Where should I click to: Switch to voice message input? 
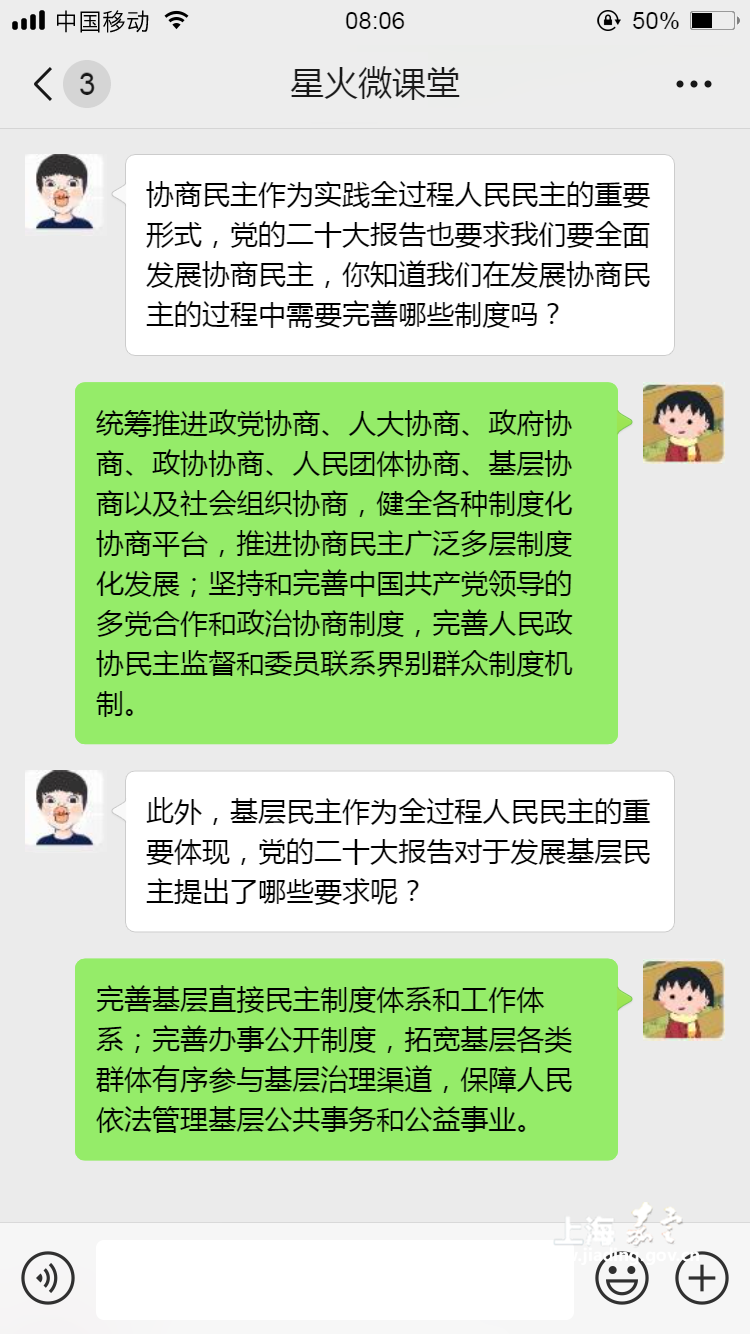[48, 1278]
